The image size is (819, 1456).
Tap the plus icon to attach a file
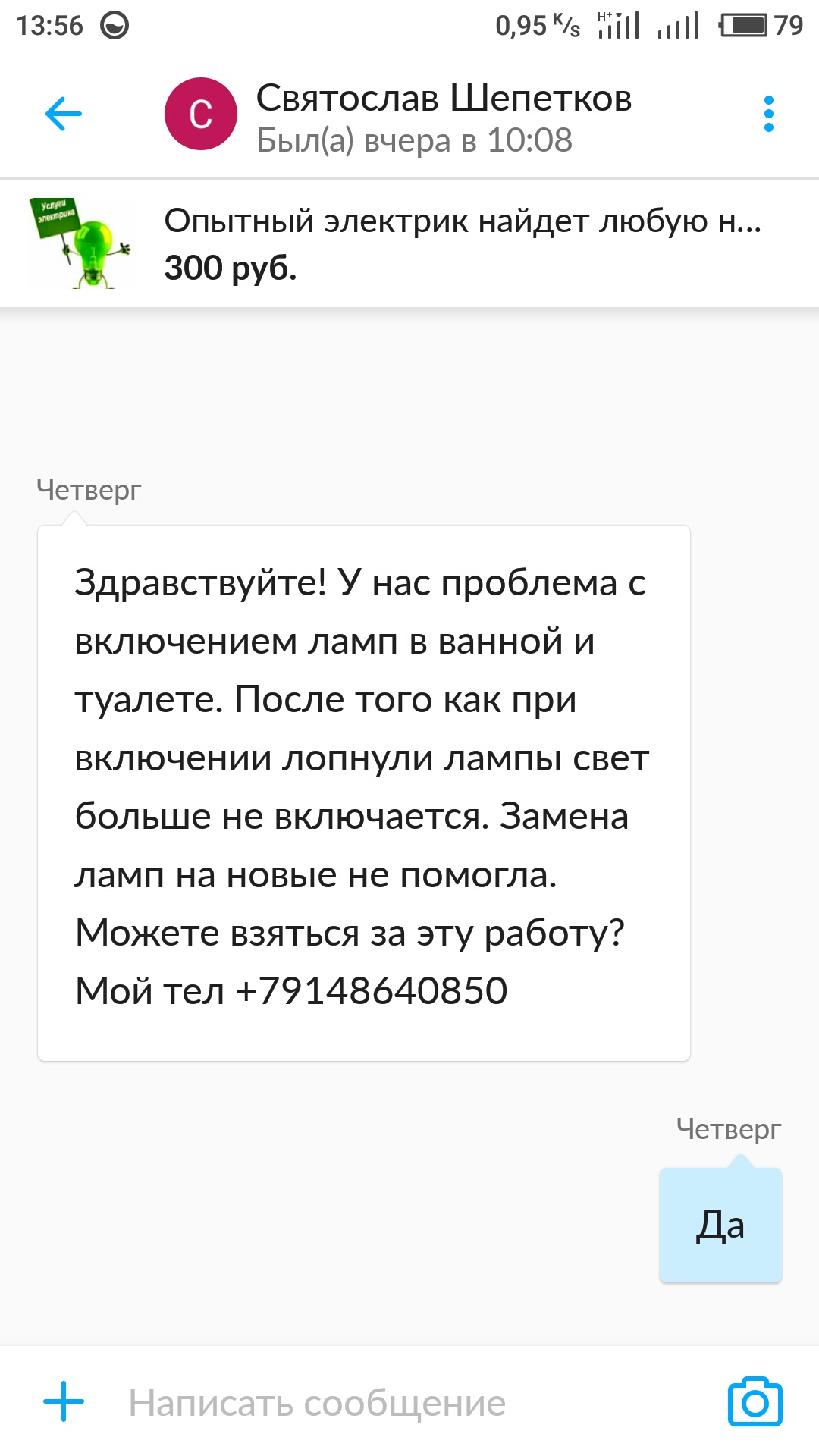(64, 1401)
